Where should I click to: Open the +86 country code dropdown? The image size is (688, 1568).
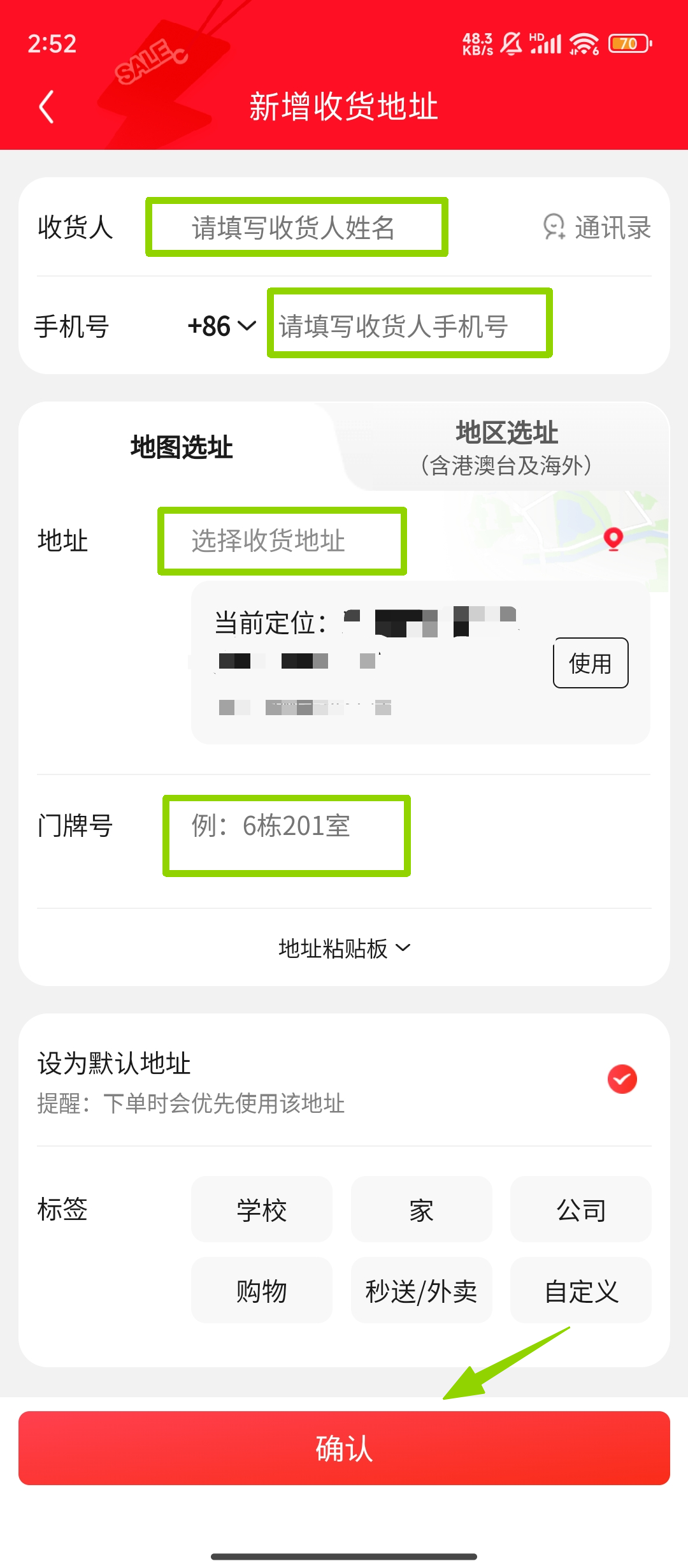tap(221, 326)
